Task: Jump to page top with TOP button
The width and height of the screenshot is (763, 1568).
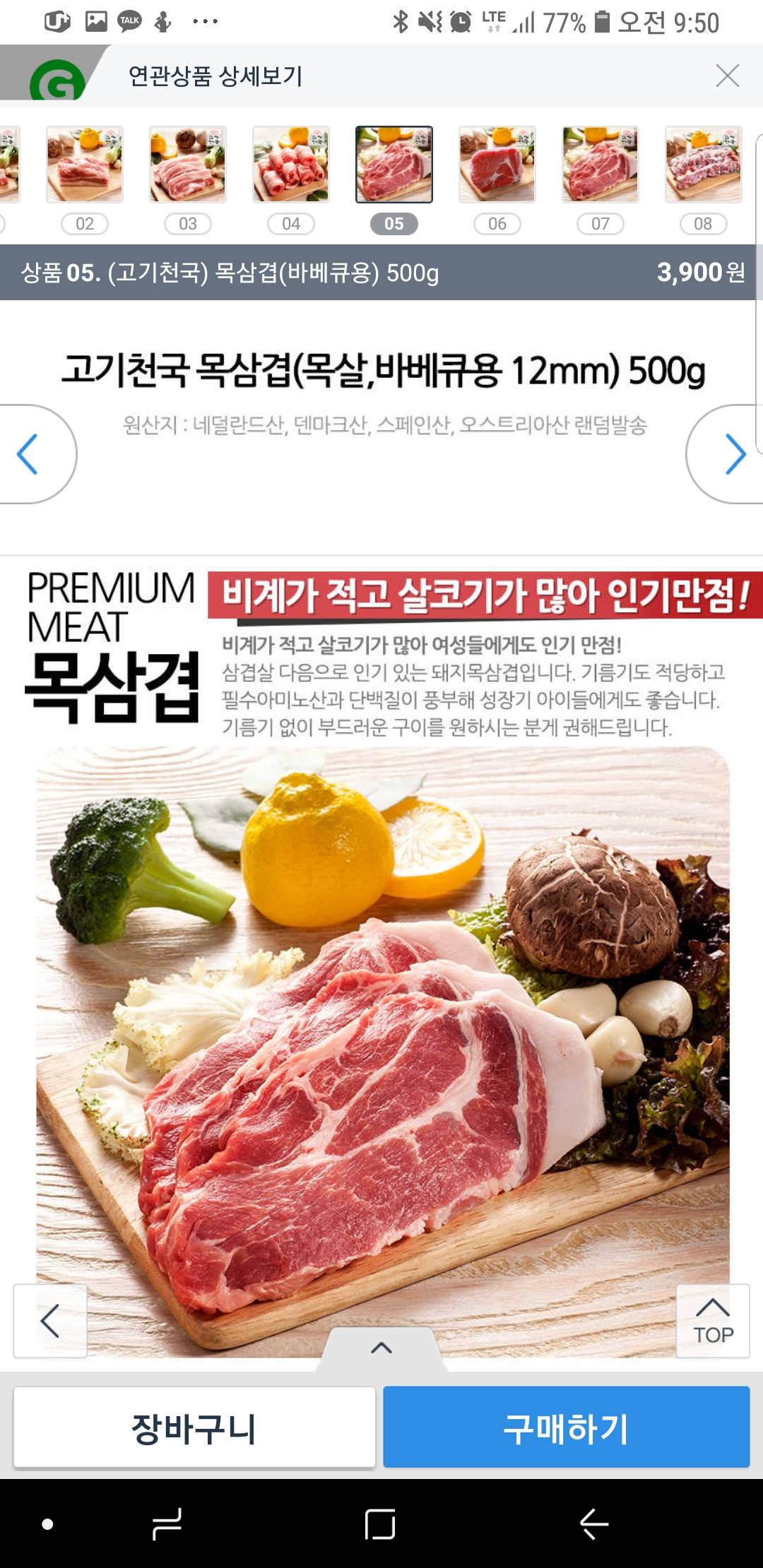Action: click(712, 1321)
